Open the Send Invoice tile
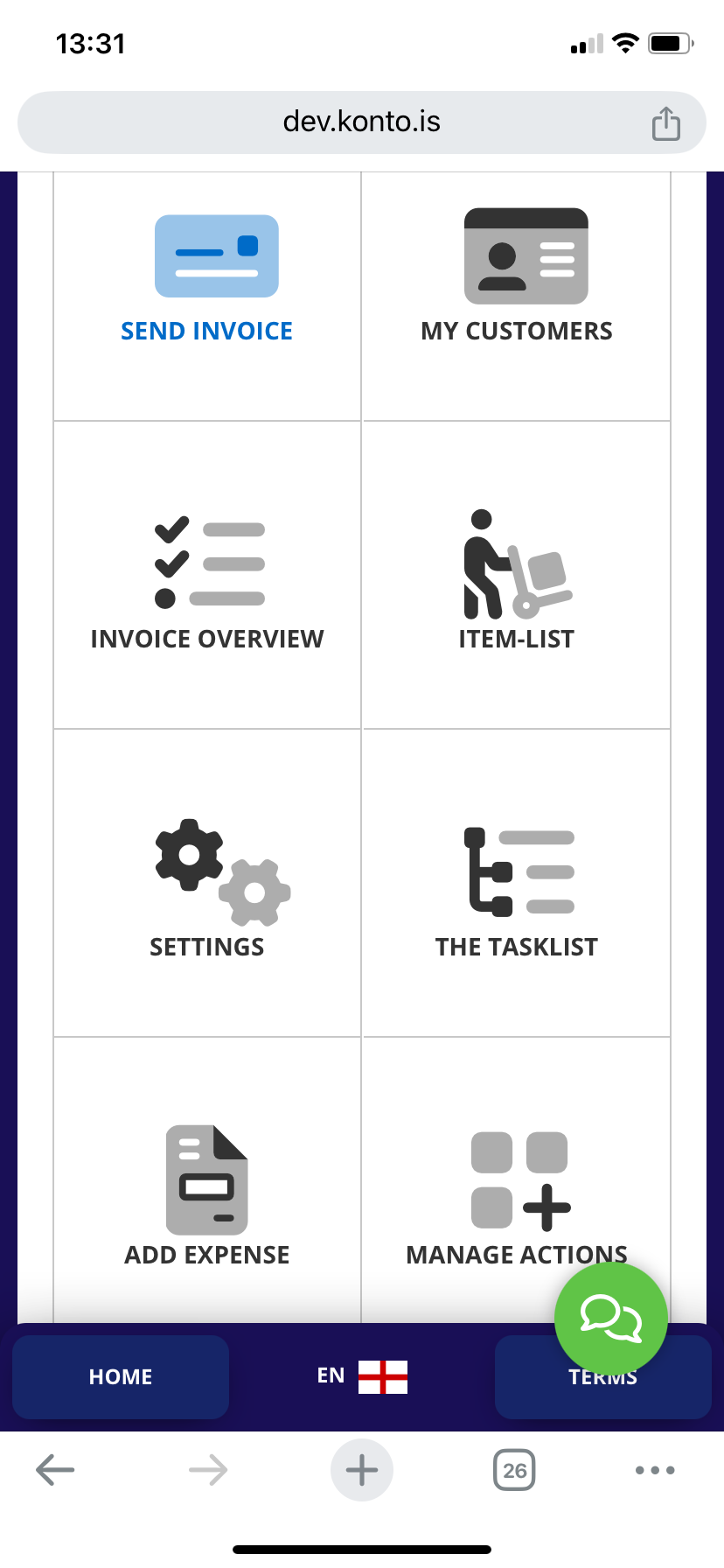Image resolution: width=724 pixels, height=1568 pixels. click(x=207, y=297)
